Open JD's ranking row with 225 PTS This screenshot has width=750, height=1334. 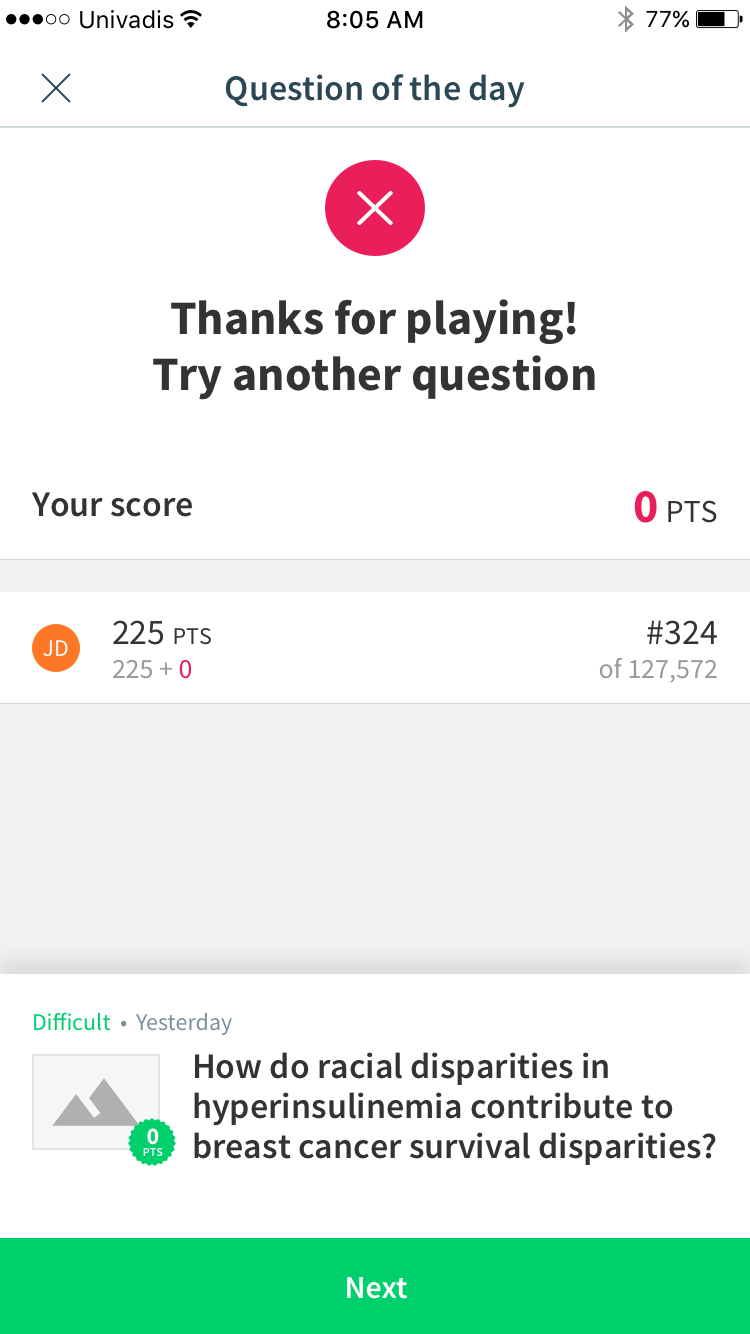[375, 648]
